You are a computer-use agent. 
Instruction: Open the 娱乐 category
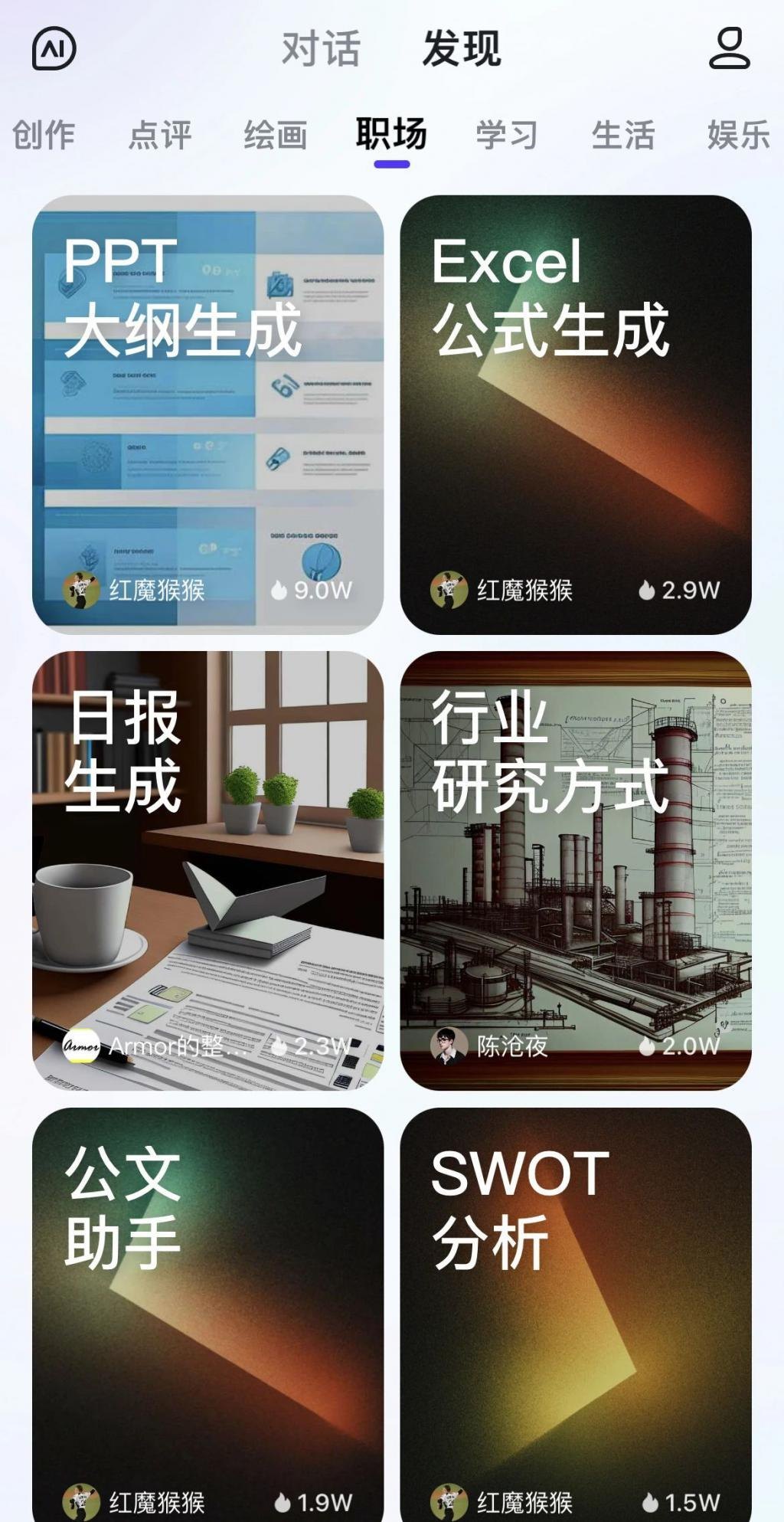[x=739, y=135]
